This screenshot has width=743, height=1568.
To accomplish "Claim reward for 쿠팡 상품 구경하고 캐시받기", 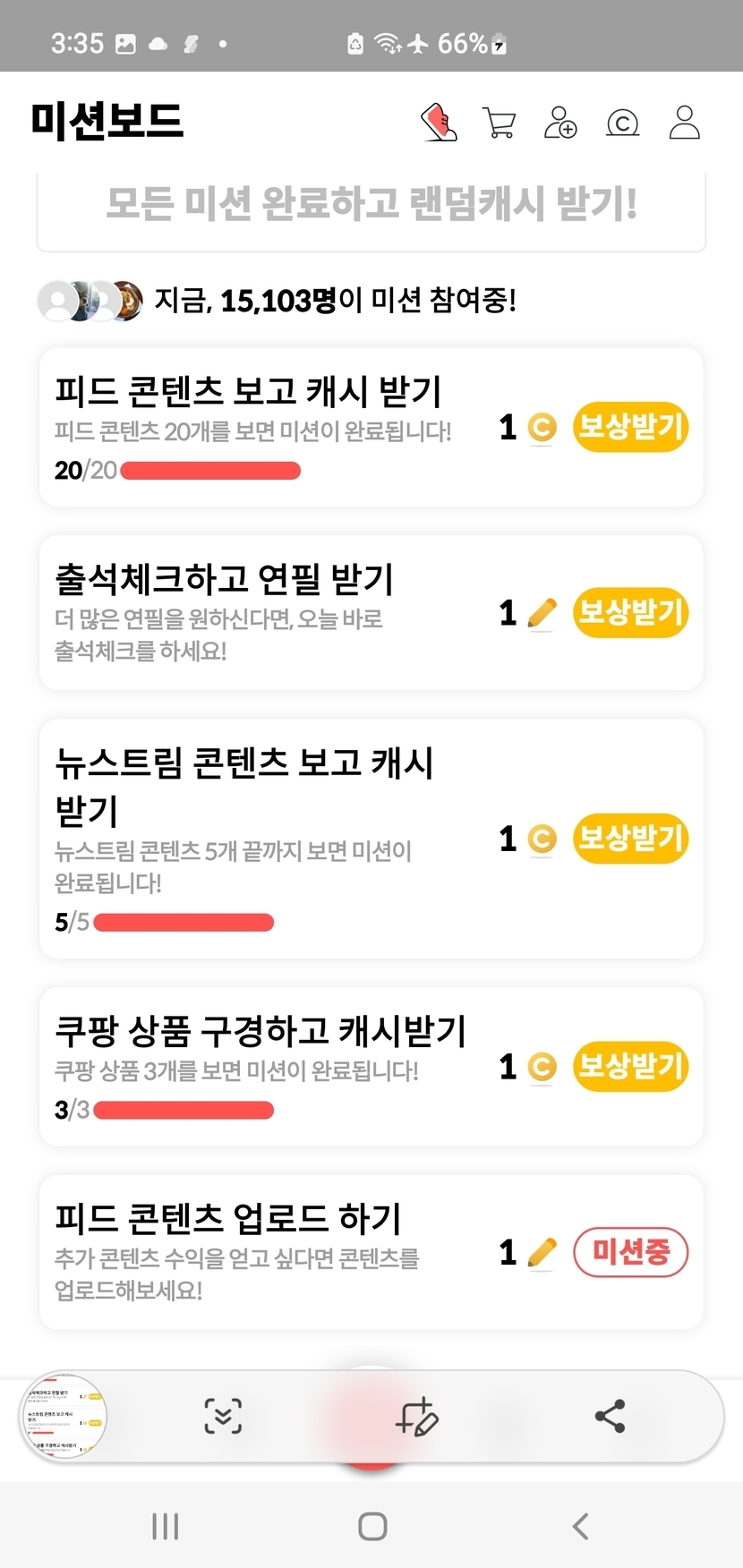I will (630, 1067).
